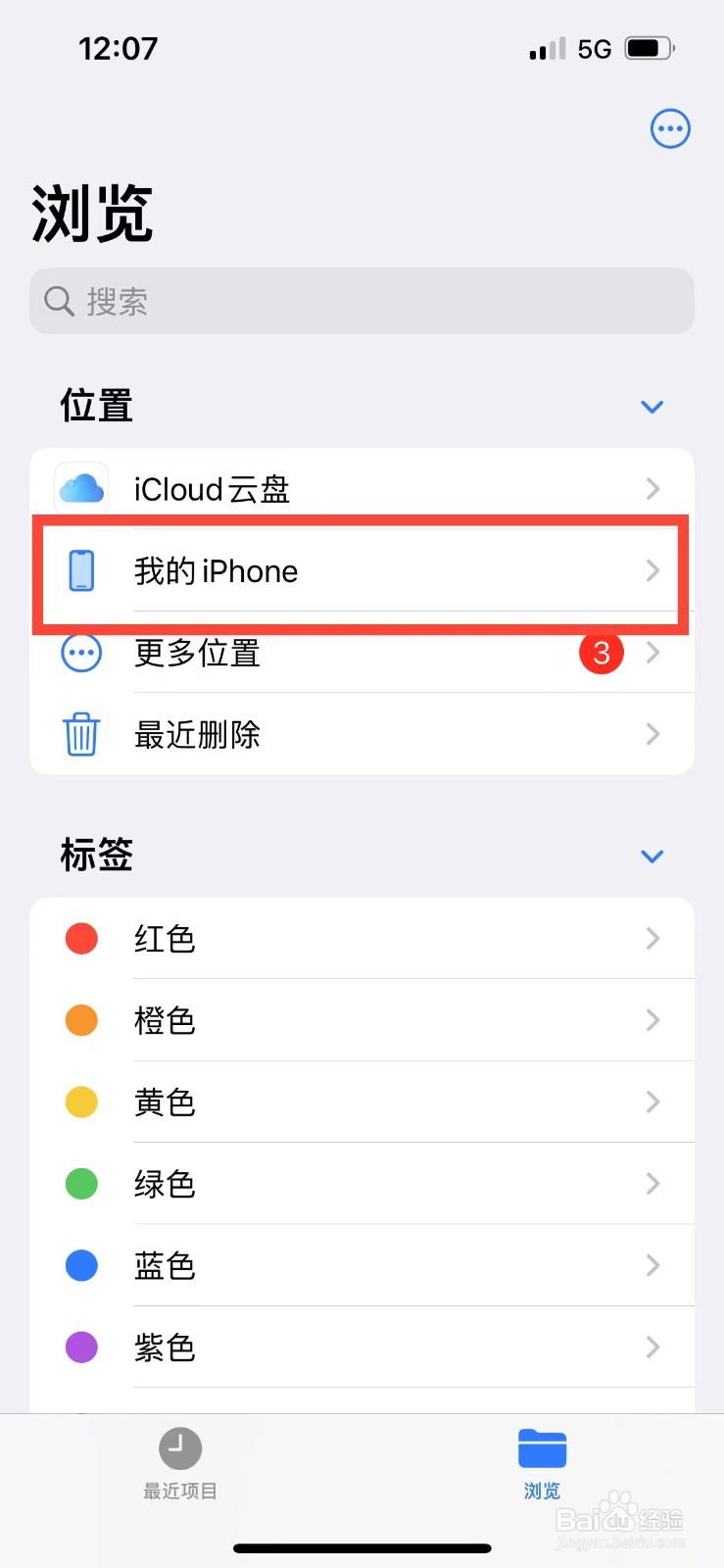The image size is (724, 1568).
Task: Open the More options ellipsis menu
Action: [670, 127]
